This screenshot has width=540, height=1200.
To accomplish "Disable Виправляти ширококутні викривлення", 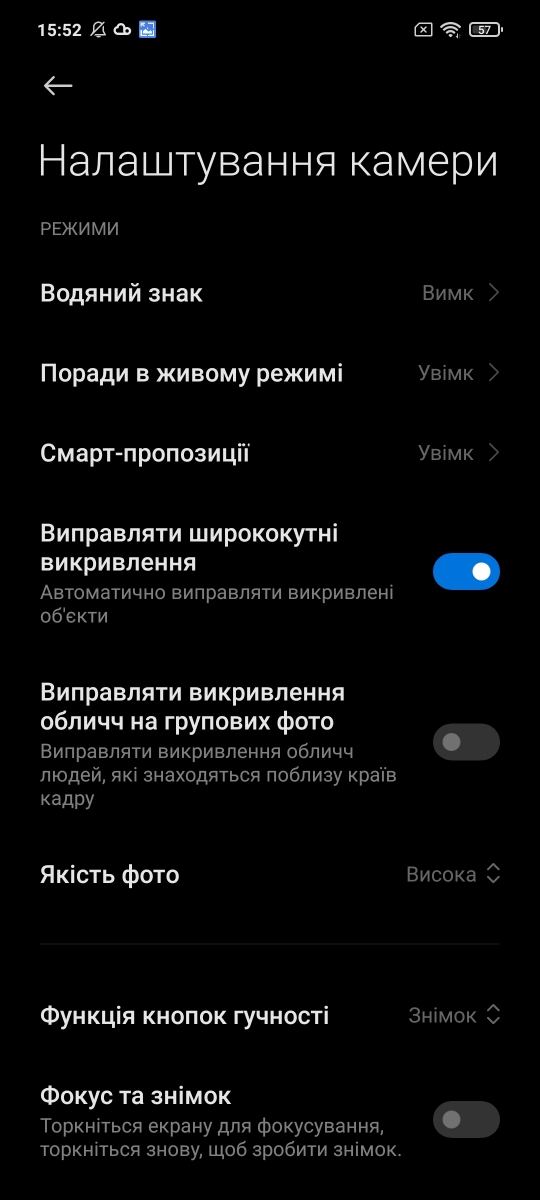I will (466, 571).
